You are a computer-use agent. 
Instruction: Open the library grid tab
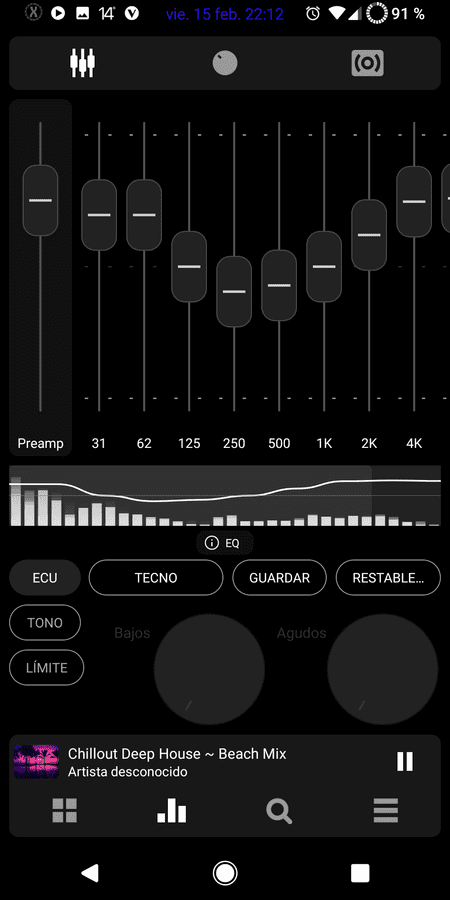coord(64,811)
